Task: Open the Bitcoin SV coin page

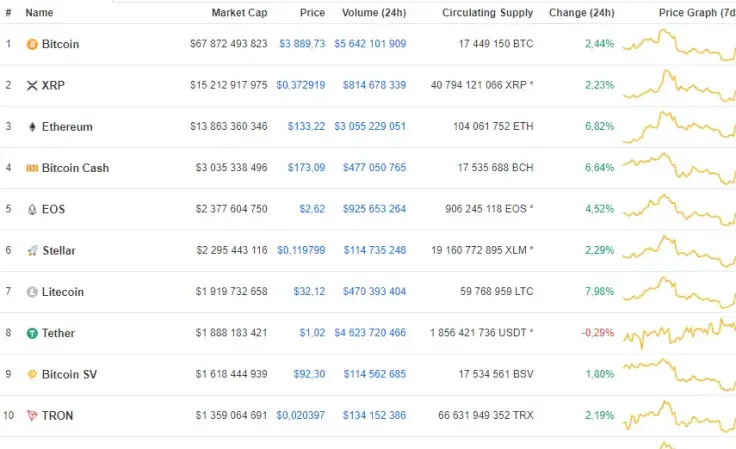Action: pos(69,374)
